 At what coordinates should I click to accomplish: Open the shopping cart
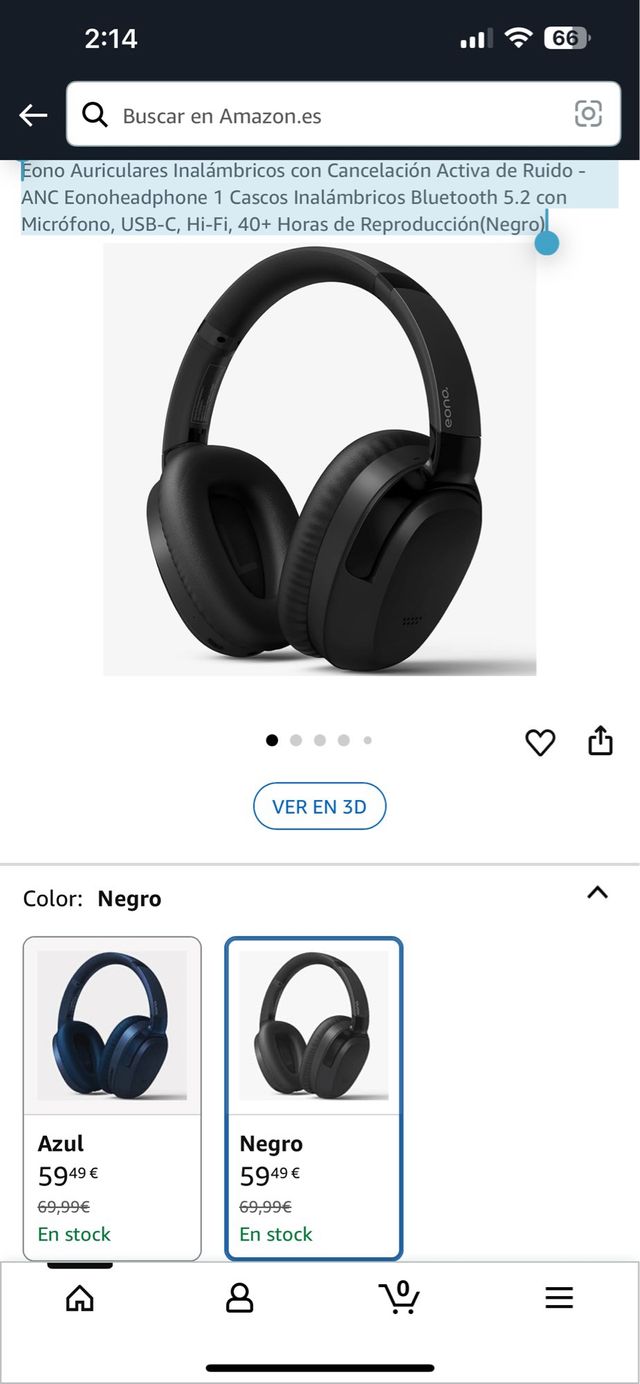(x=400, y=1297)
